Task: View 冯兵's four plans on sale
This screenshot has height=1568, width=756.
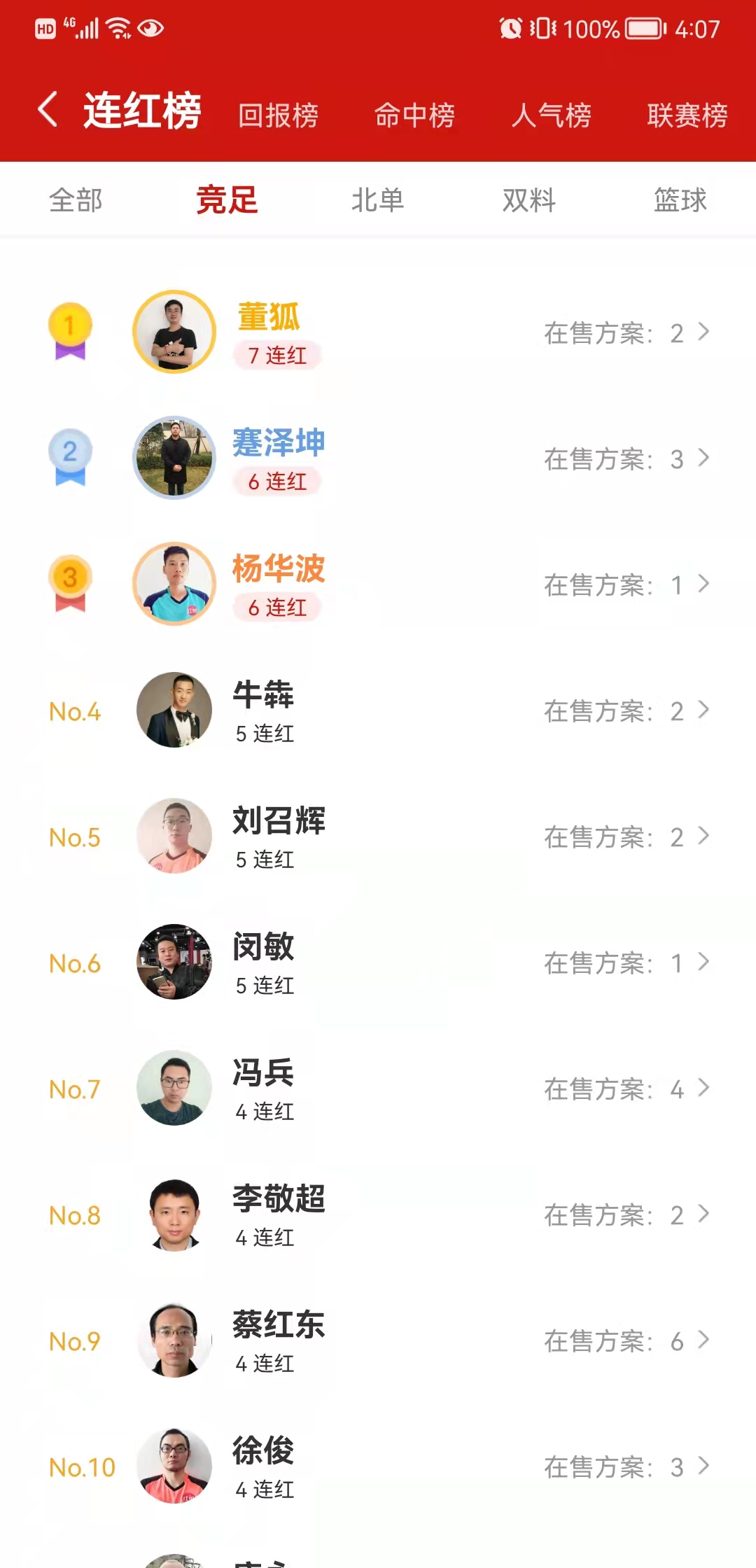Action: point(626,1088)
